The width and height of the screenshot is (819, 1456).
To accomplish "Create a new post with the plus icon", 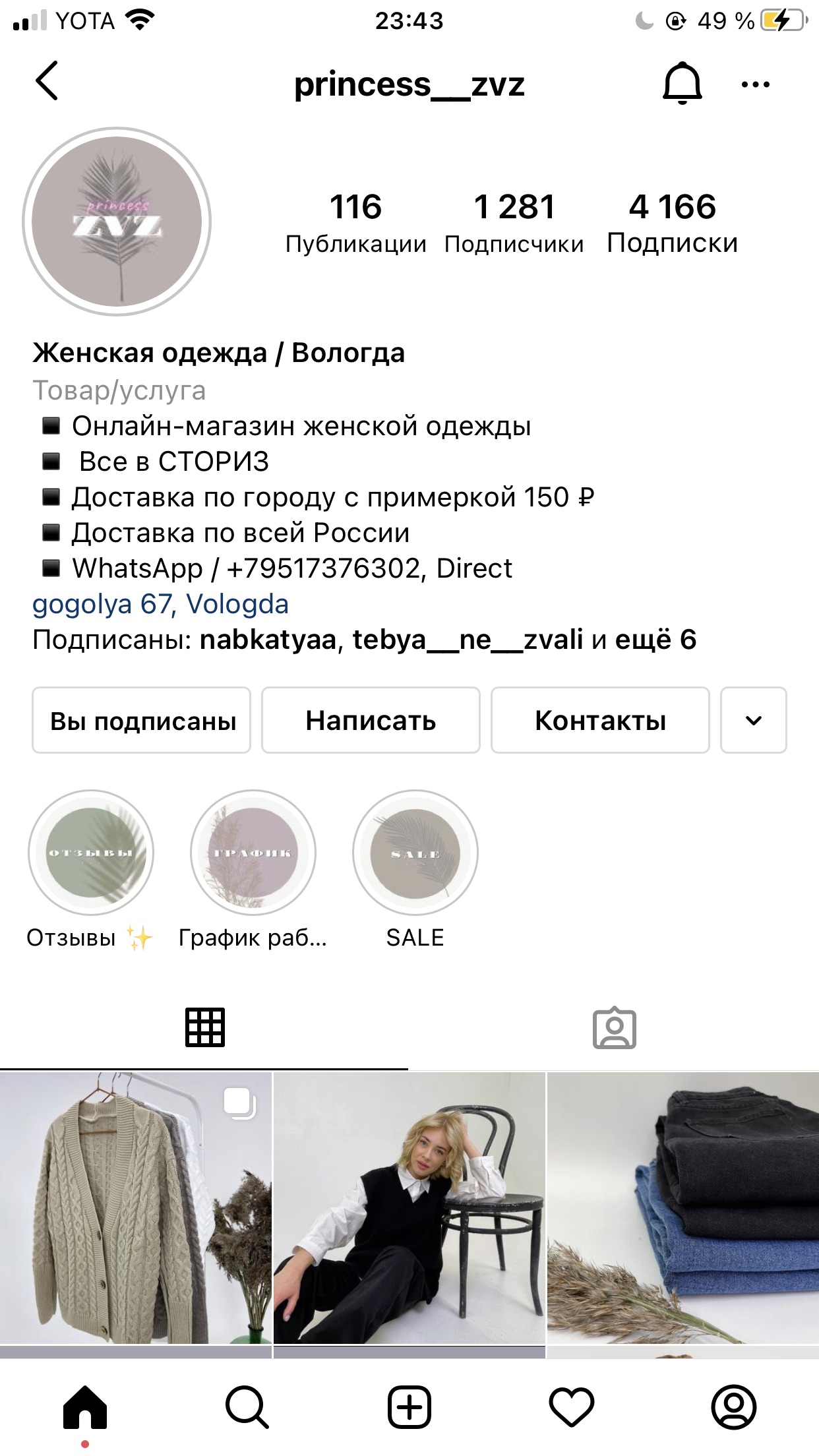I will coord(409,1407).
